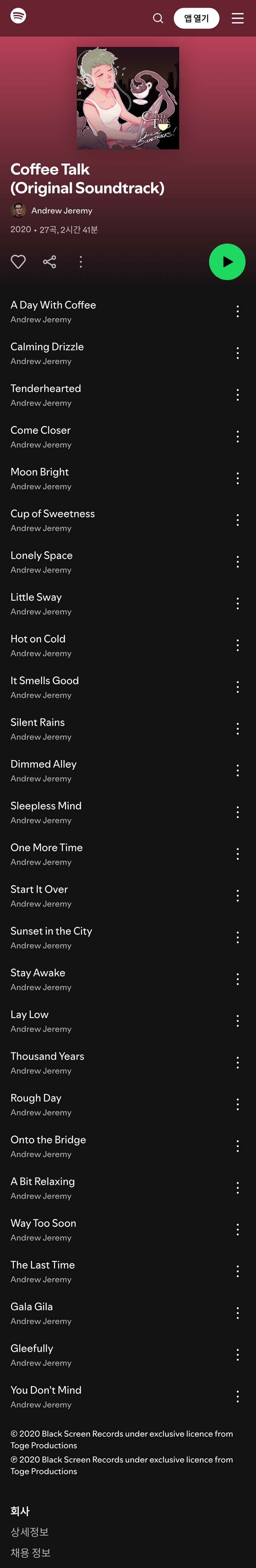
Task: Open options for It Smells Good
Action: point(238,687)
